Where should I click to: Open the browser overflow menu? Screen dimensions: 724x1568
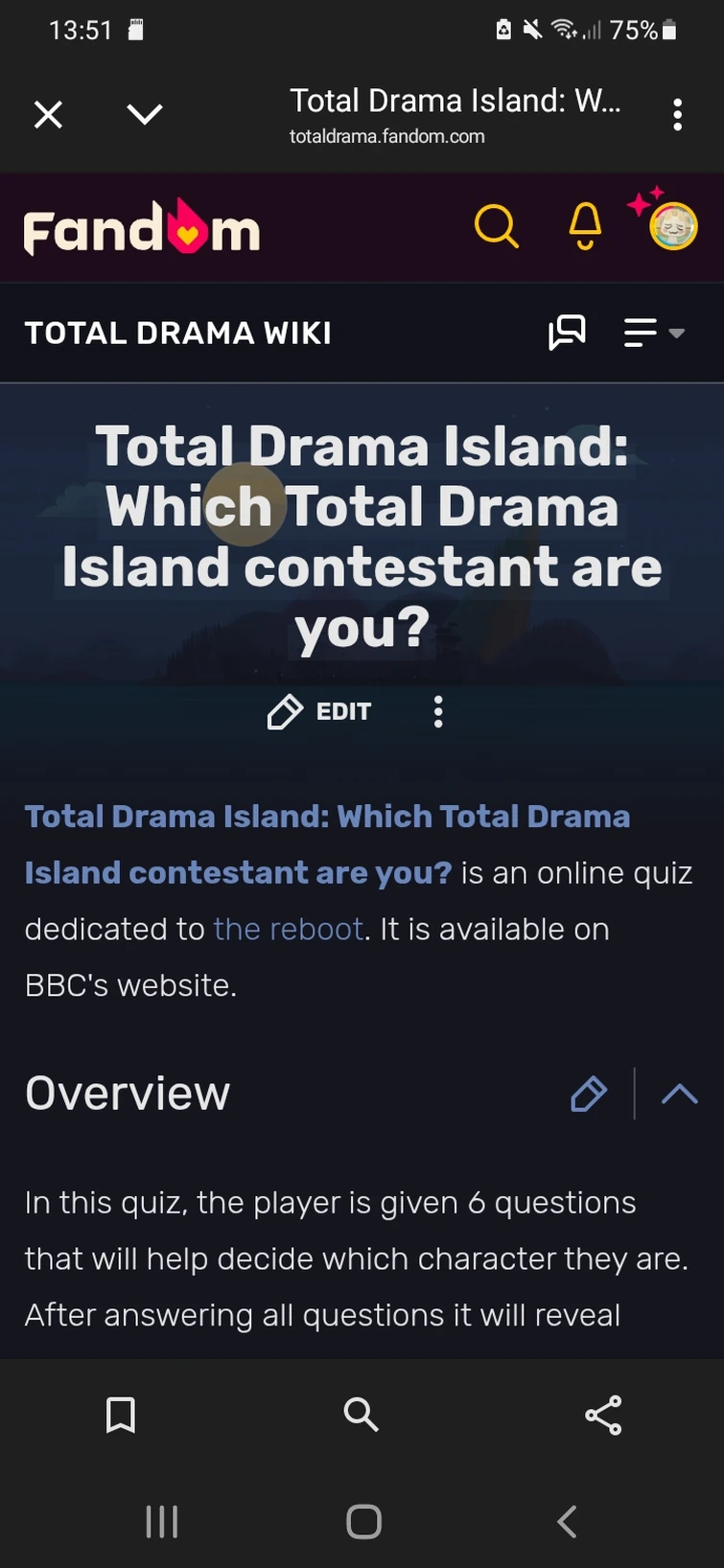point(677,115)
